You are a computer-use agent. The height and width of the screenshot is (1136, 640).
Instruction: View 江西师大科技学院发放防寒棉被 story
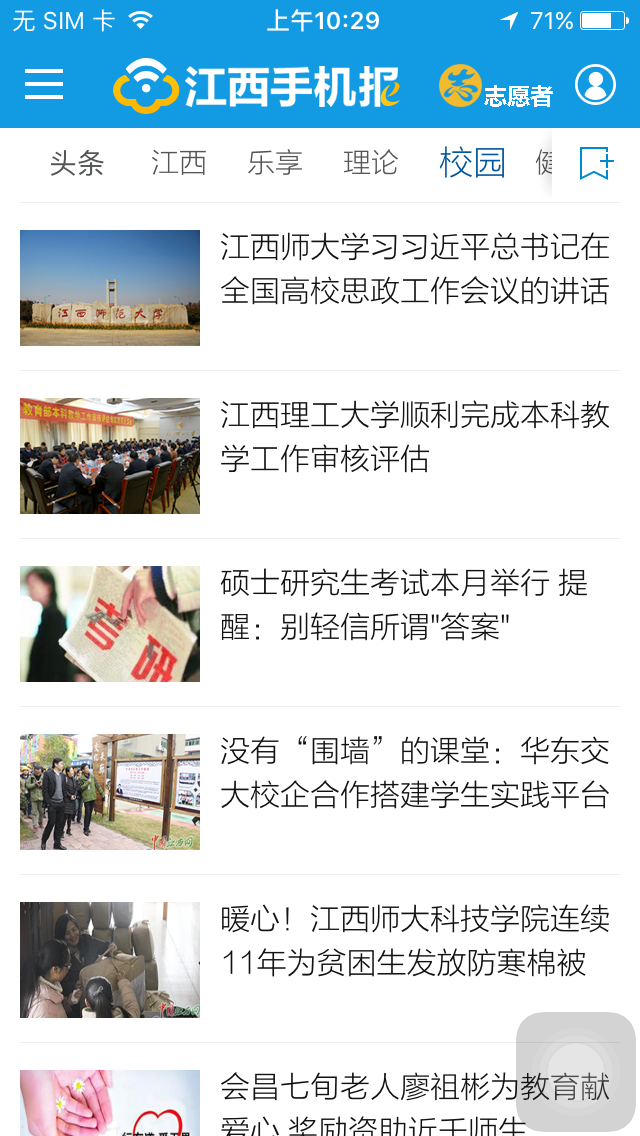(320, 960)
